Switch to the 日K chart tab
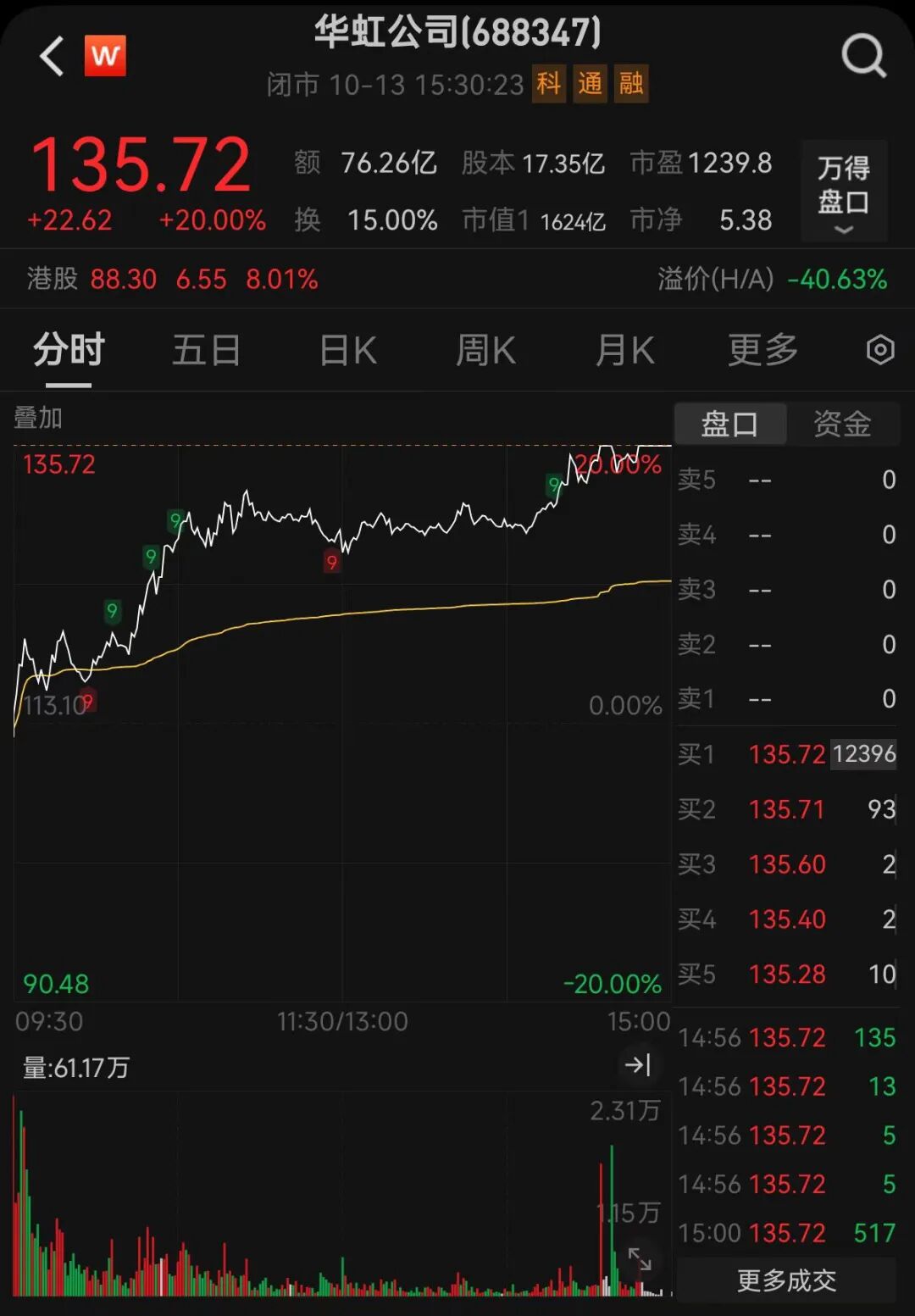Image resolution: width=915 pixels, height=1316 pixels. tap(347, 350)
